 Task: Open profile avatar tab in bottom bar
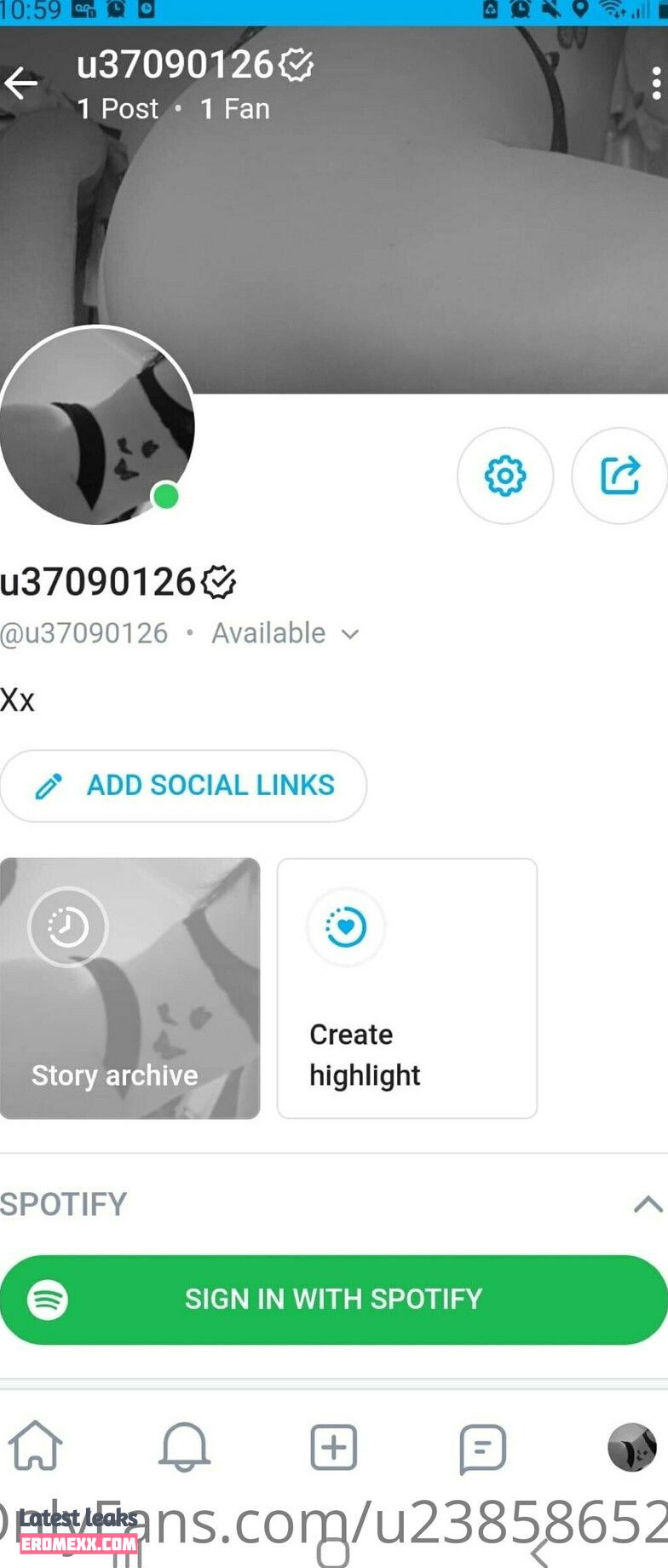tap(631, 1446)
